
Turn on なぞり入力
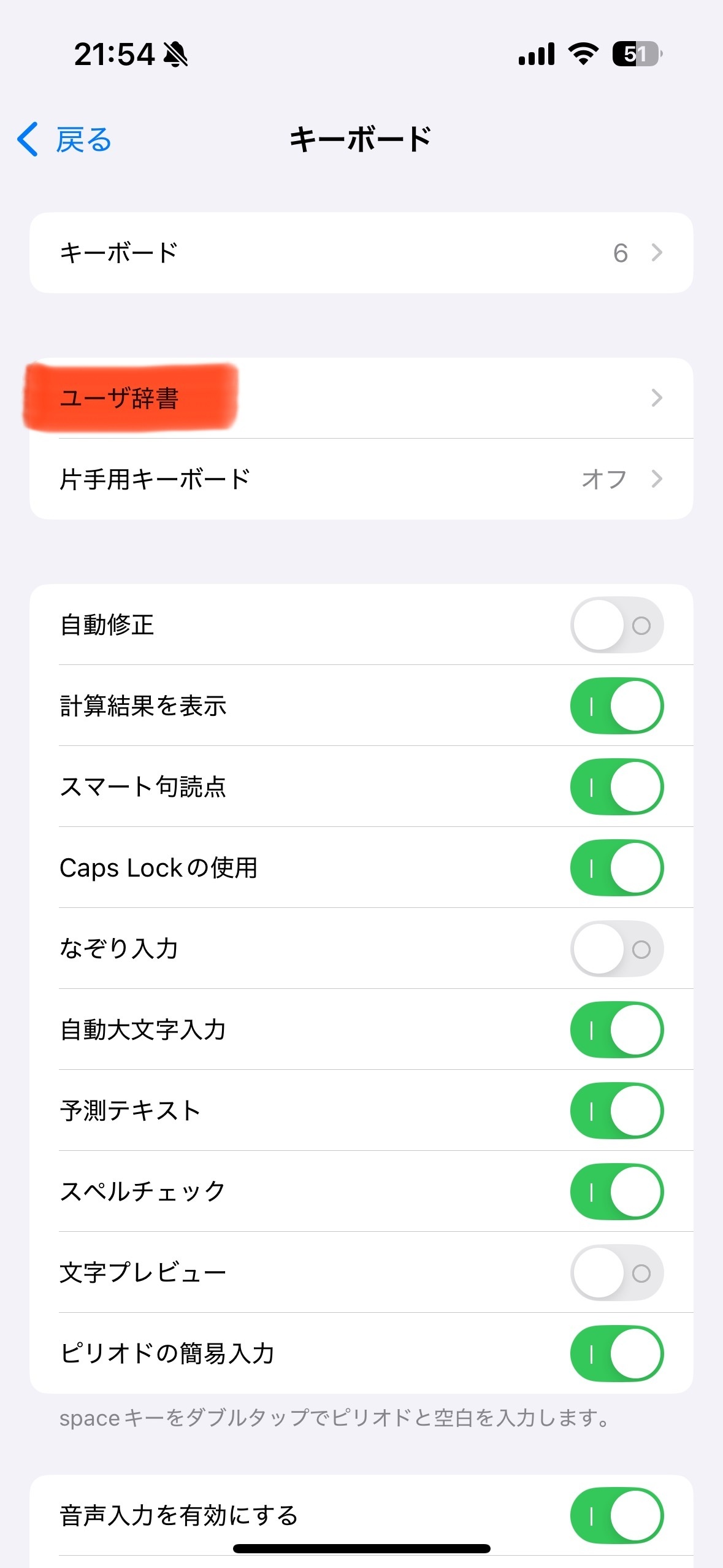[x=616, y=949]
